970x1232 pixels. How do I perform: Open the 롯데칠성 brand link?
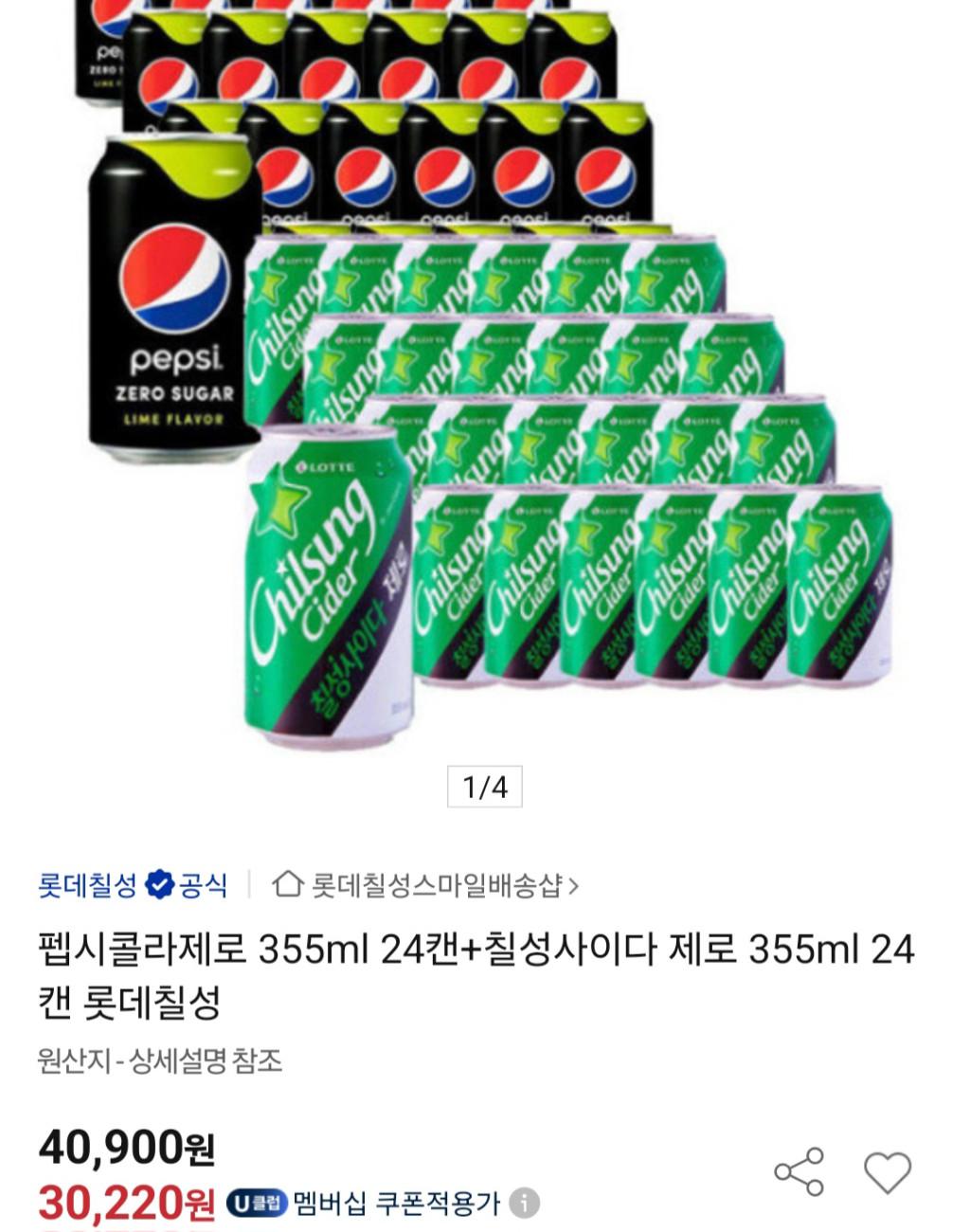point(88,885)
